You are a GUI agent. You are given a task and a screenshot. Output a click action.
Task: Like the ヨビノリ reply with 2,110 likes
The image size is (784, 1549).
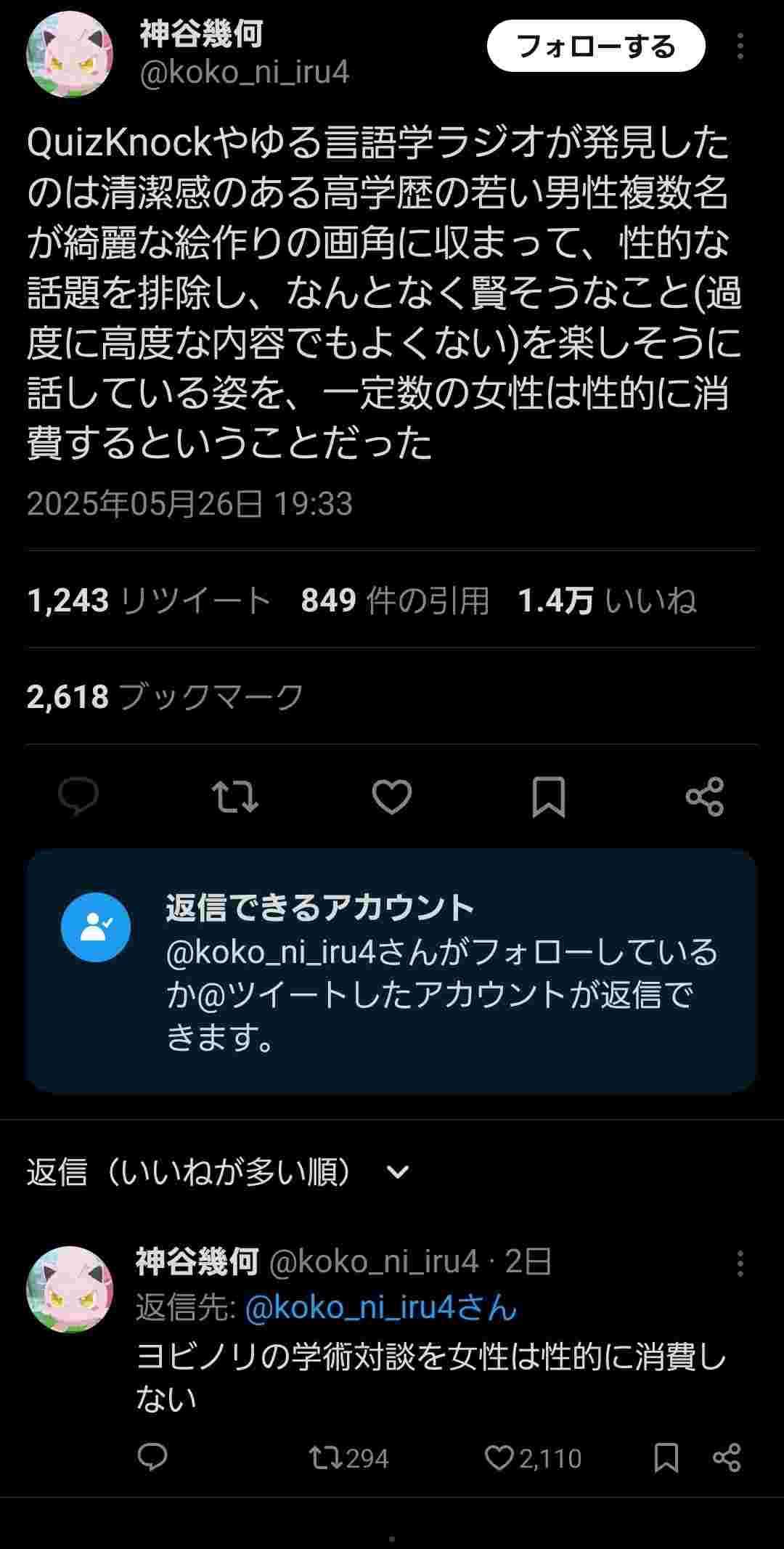[533, 1457]
